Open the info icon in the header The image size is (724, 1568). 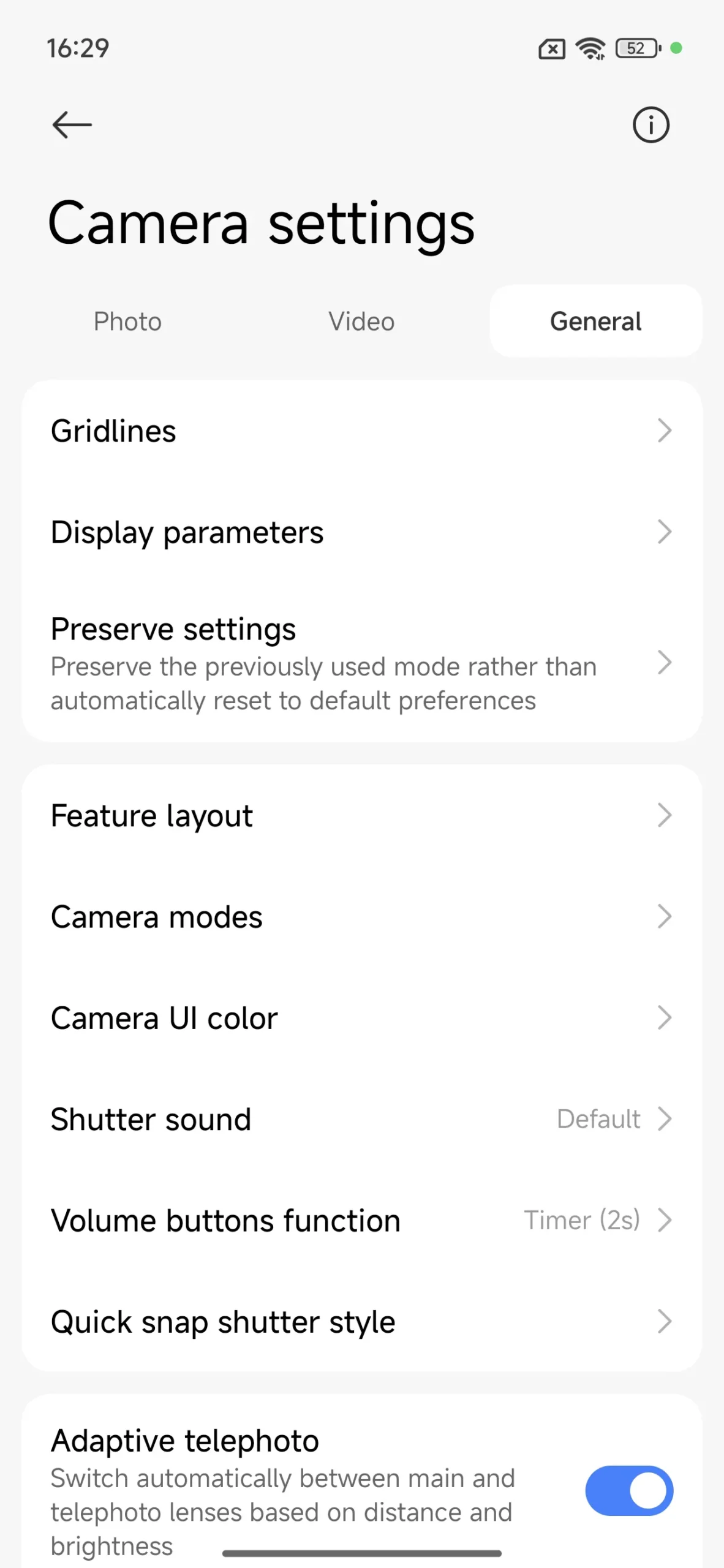[650, 125]
